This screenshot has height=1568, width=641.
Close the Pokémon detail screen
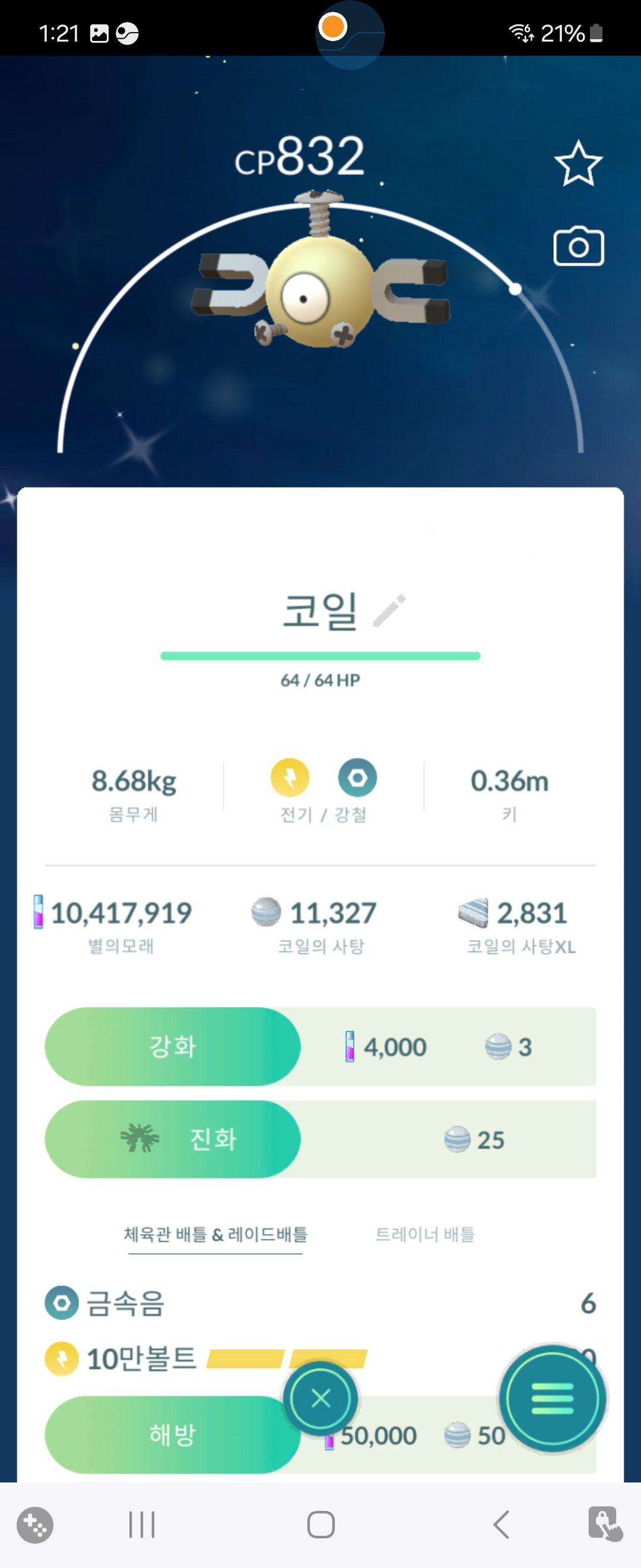[x=320, y=1399]
